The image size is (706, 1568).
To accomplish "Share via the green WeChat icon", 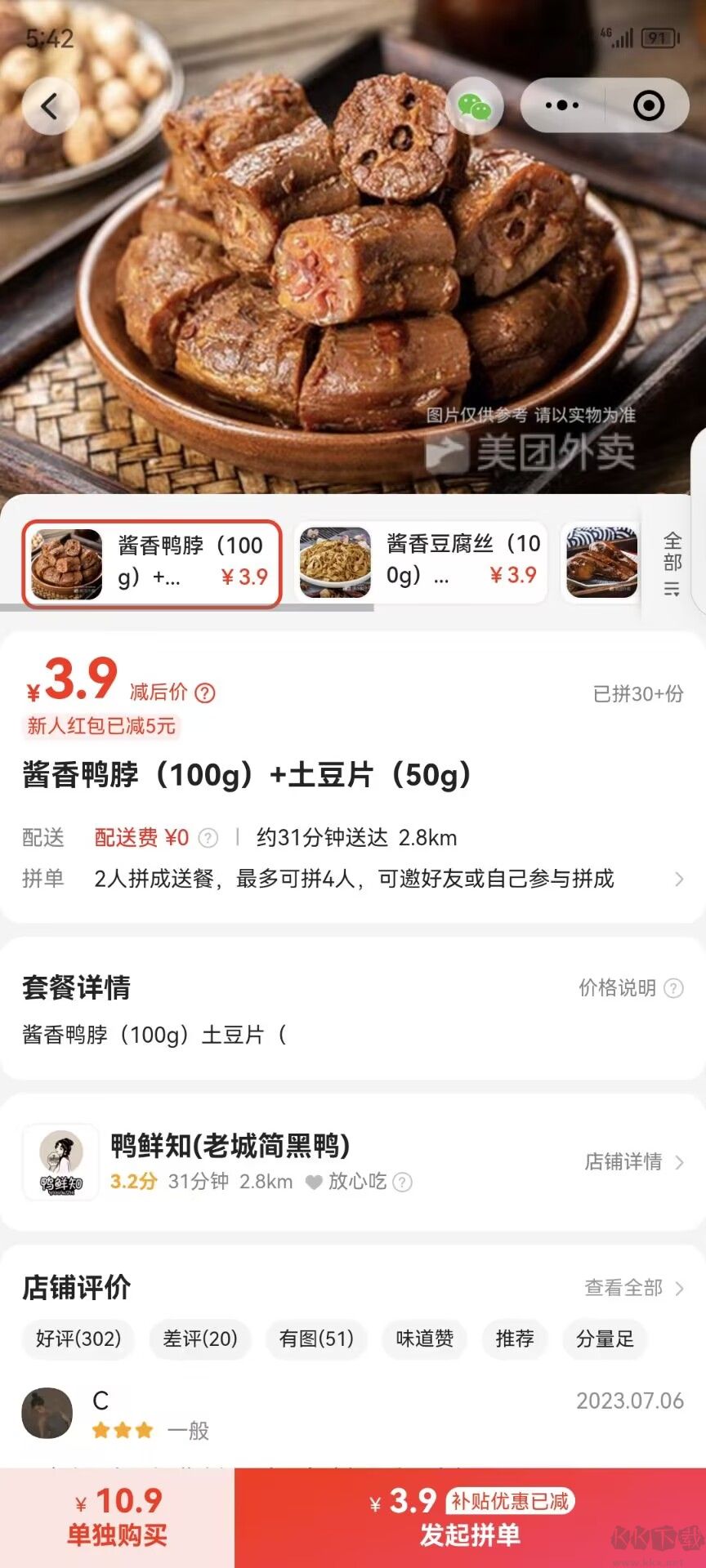I will click(x=474, y=105).
